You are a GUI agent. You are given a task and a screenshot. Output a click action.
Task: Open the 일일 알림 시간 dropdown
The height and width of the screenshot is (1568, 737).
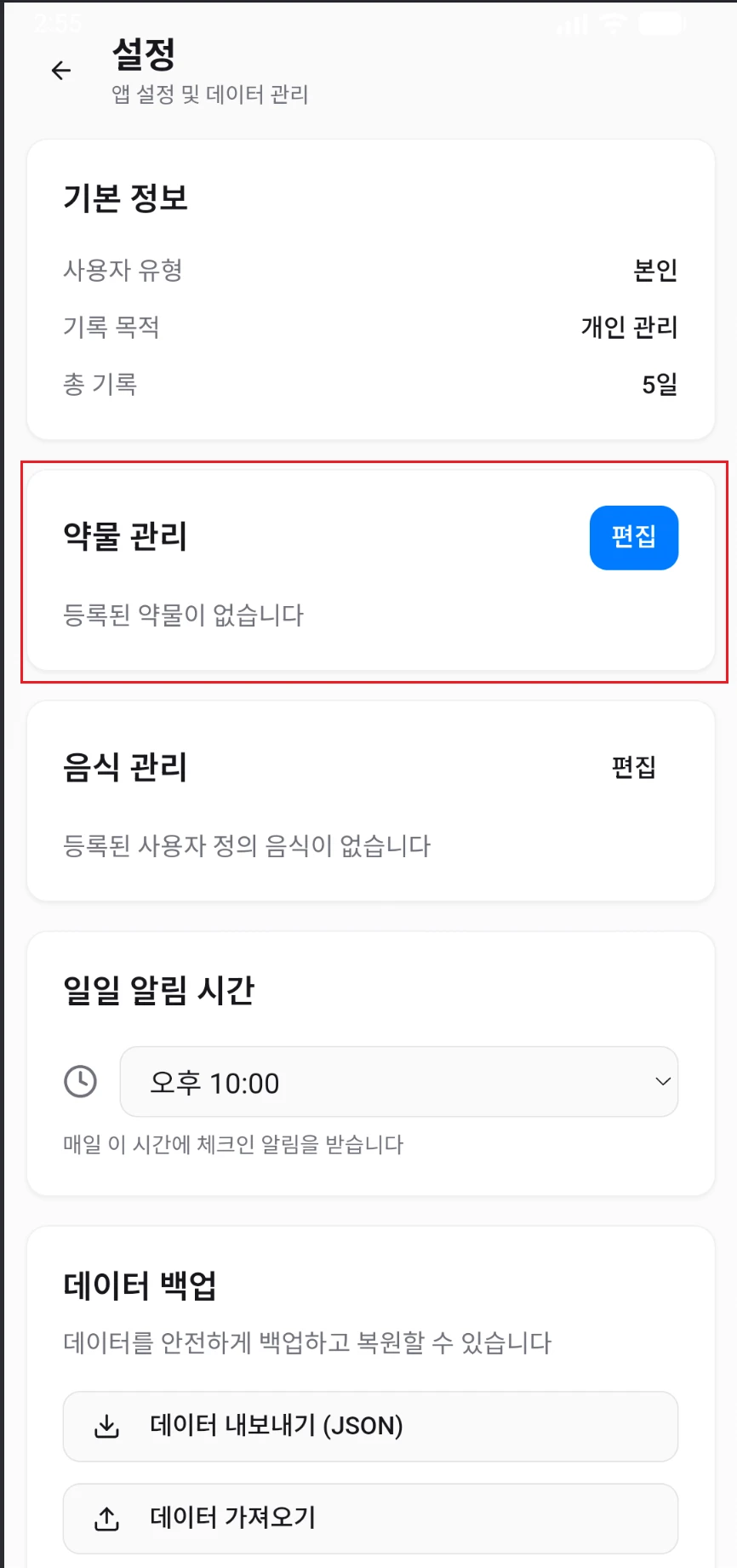pyautogui.click(x=398, y=1082)
